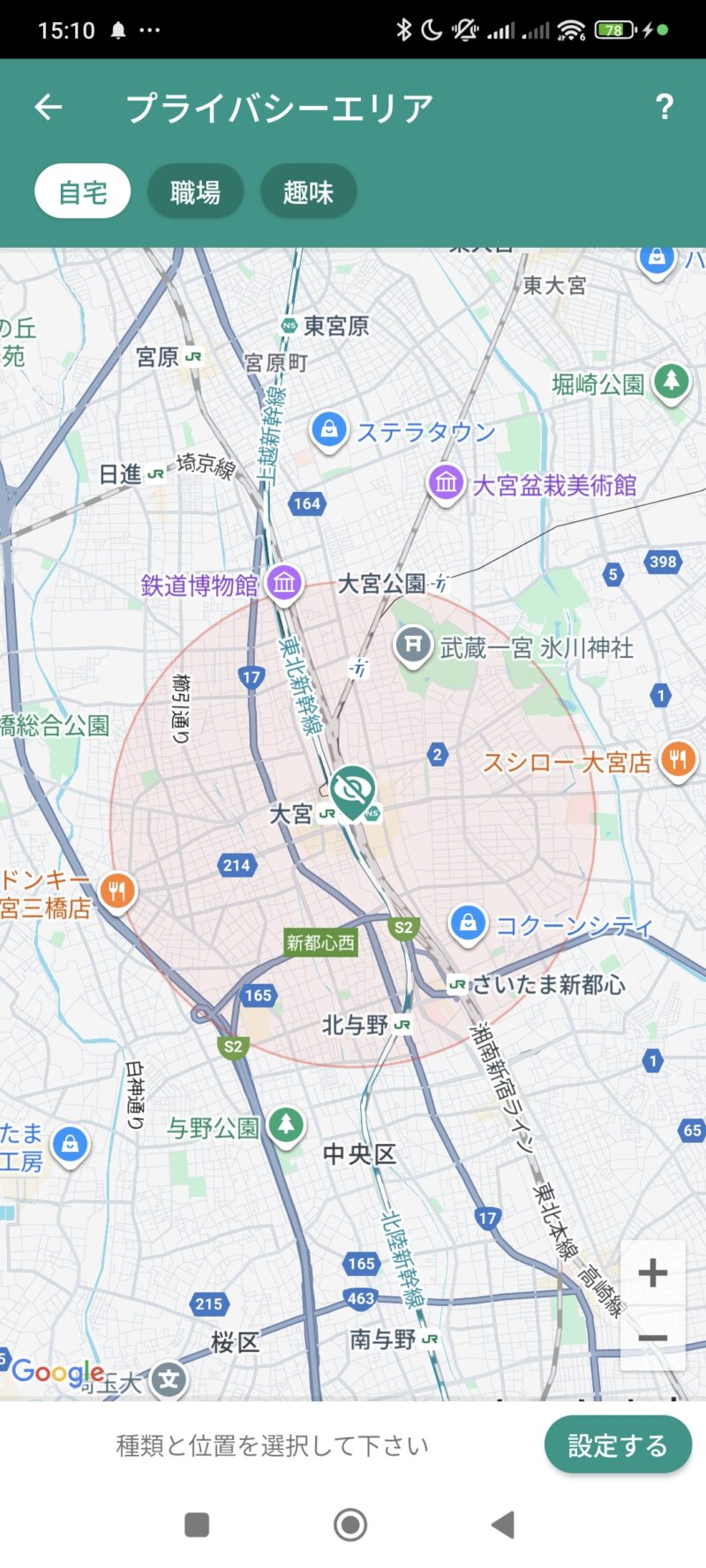Go back from プライバシーエリア screen
This screenshot has width=706, height=1568.
[x=49, y=108]
